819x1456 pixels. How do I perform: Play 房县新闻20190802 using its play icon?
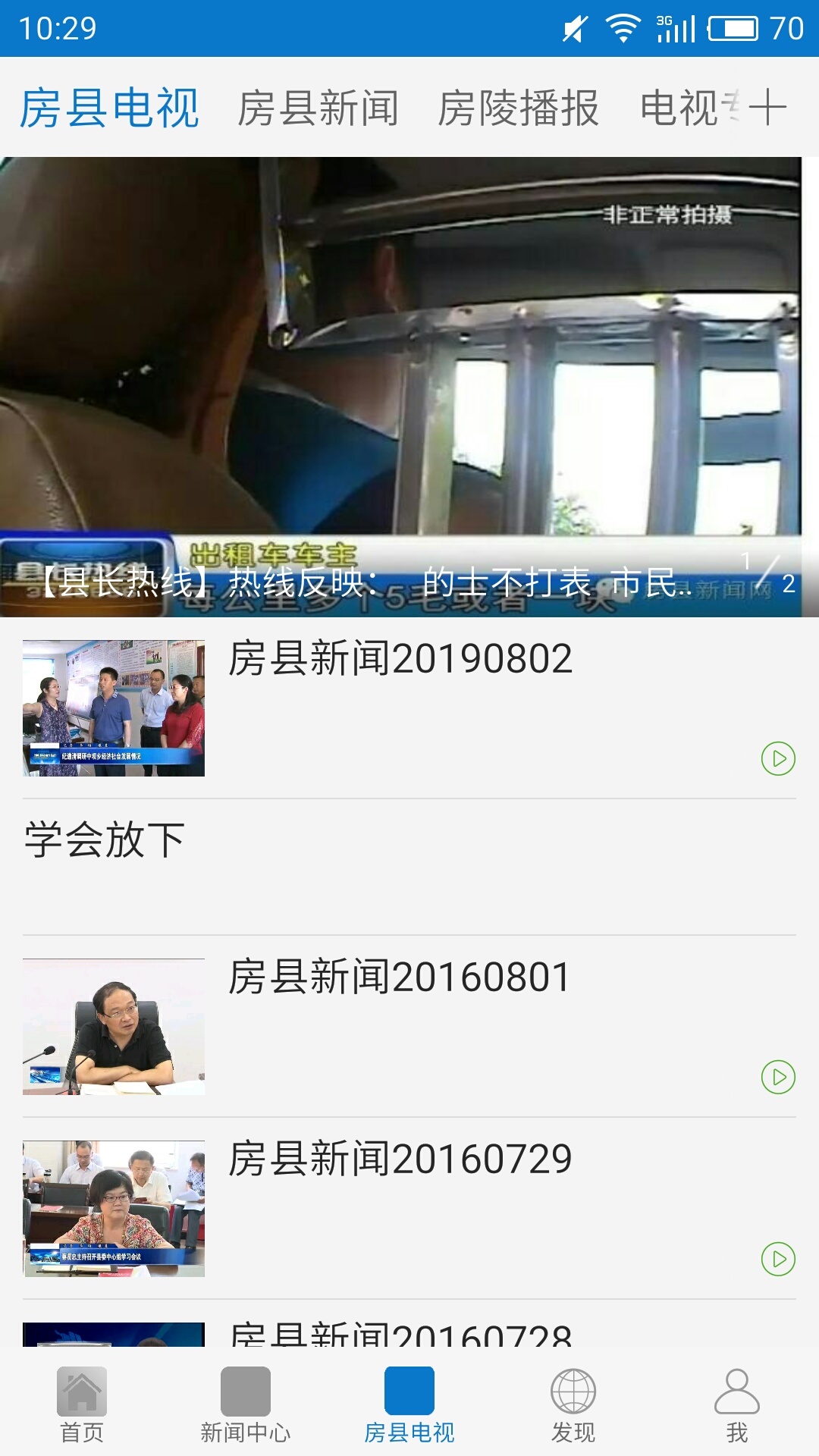click(778, 758)
